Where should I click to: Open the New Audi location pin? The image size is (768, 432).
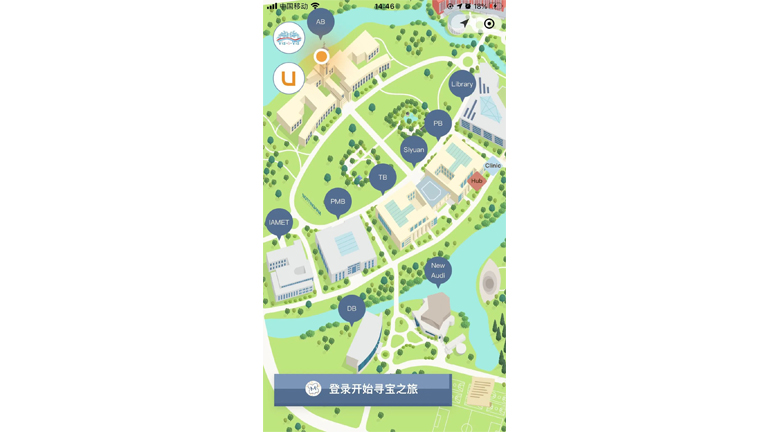click(438, 270)
